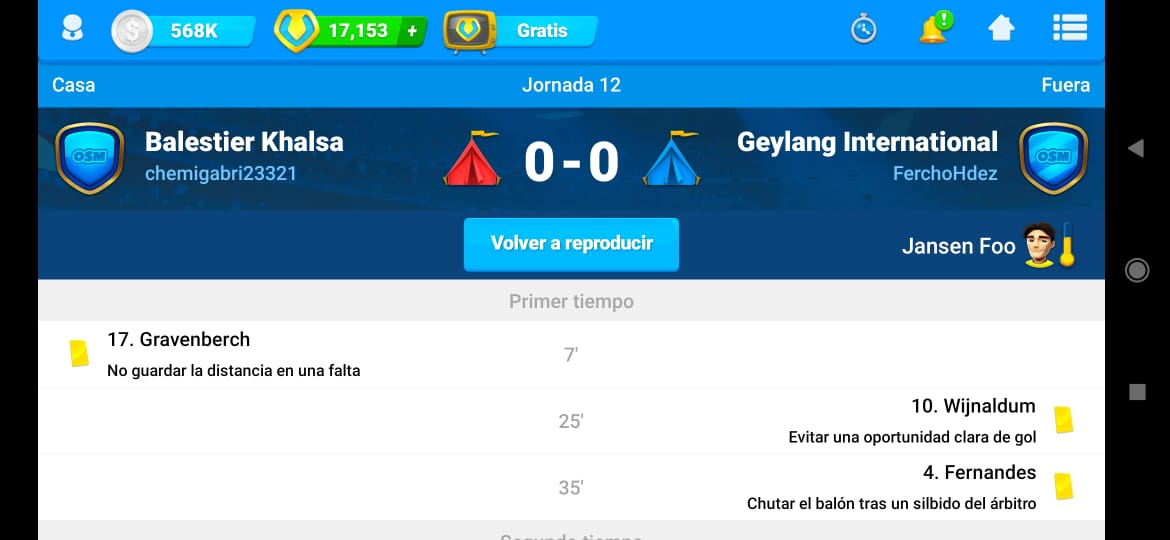Go to the home dashboard
Viewport: 1170px width, 540px height.
[1001, 29]
